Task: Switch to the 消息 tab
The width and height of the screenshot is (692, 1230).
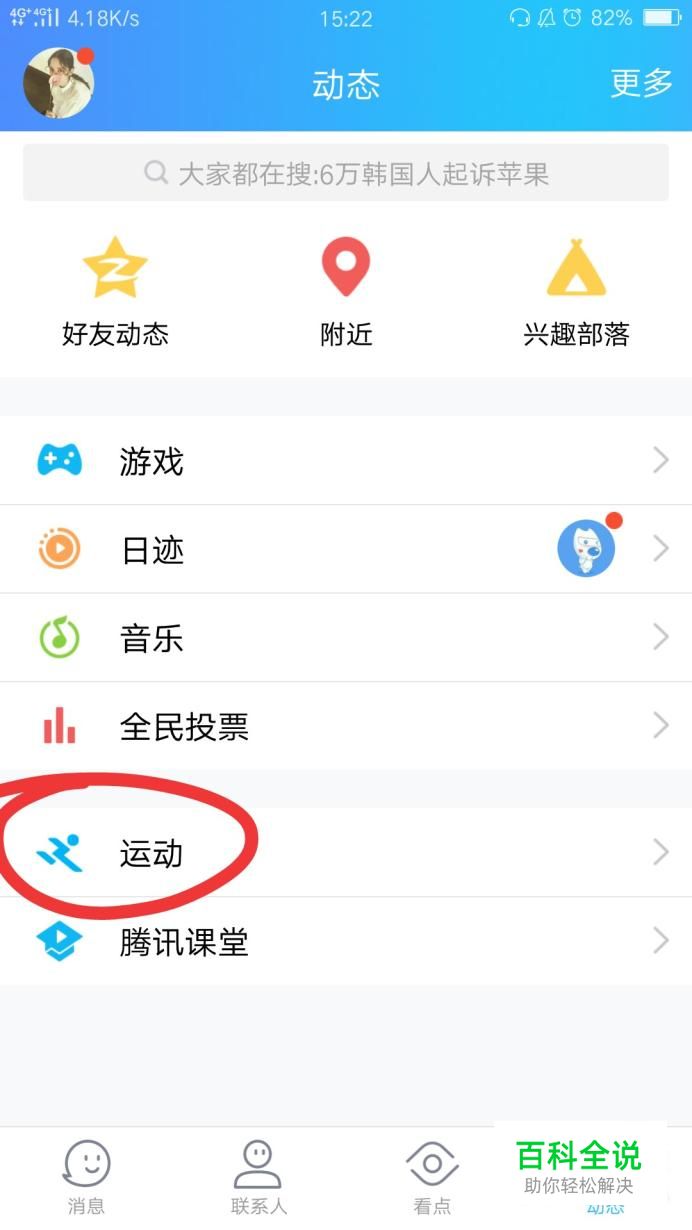Action: tap(86, 1179)
